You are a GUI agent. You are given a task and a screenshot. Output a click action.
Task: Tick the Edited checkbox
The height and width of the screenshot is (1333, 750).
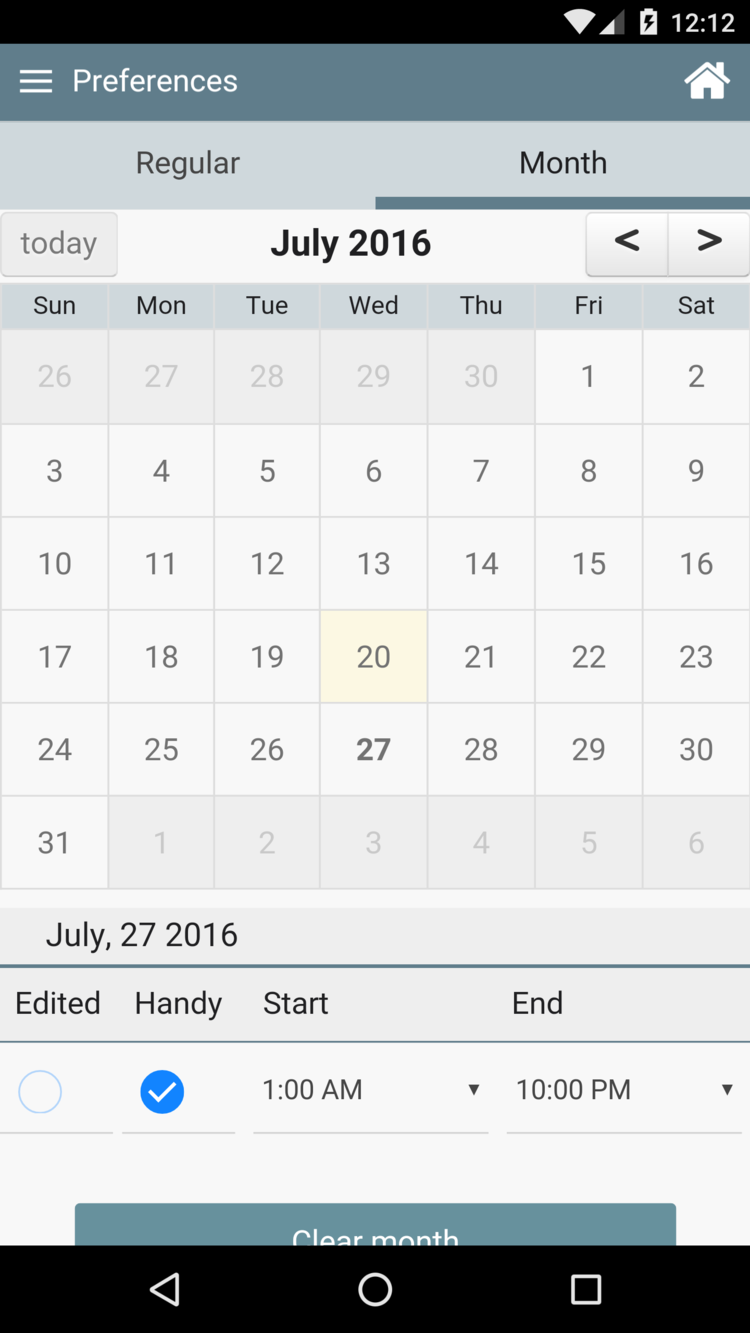tap(40, 1091)
